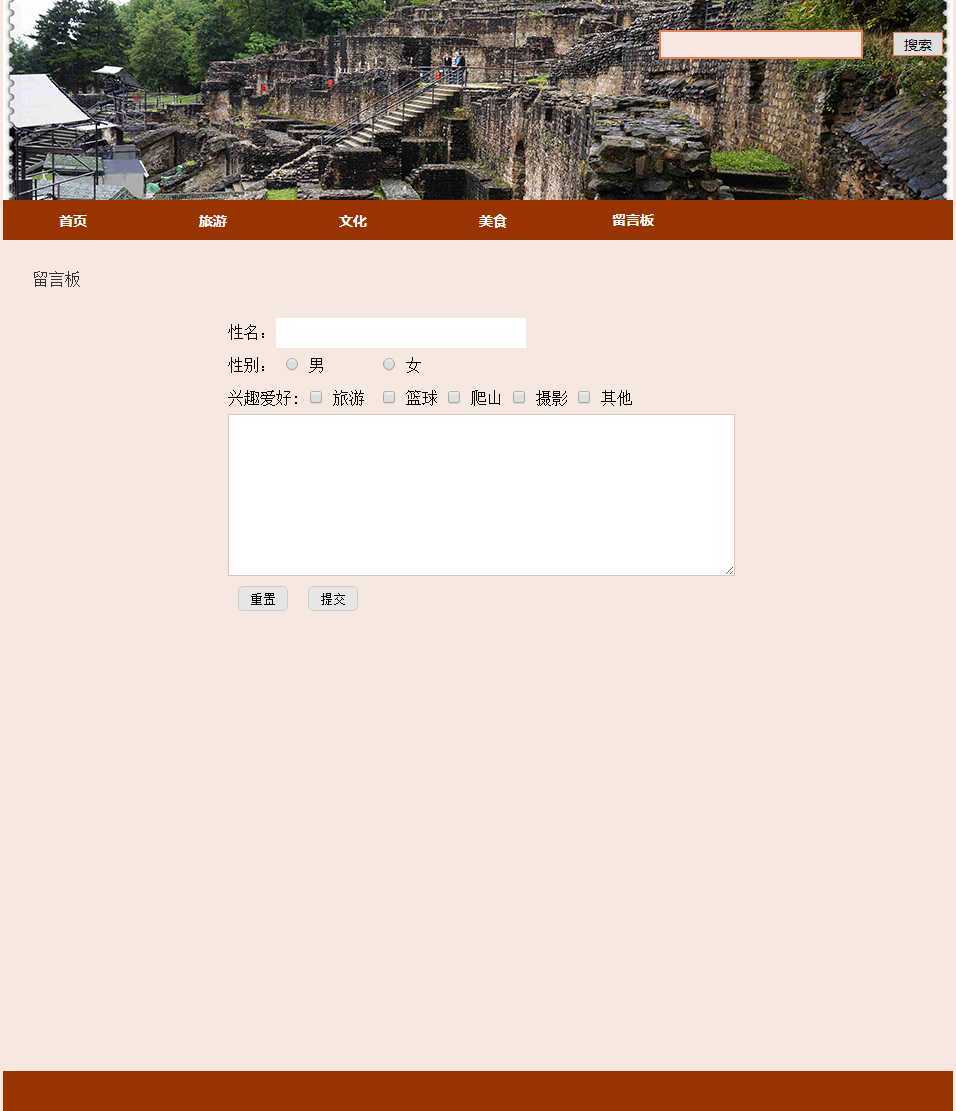Open the 美食 food page
This screenshot has height=1111, width=956.
[493, 221]
